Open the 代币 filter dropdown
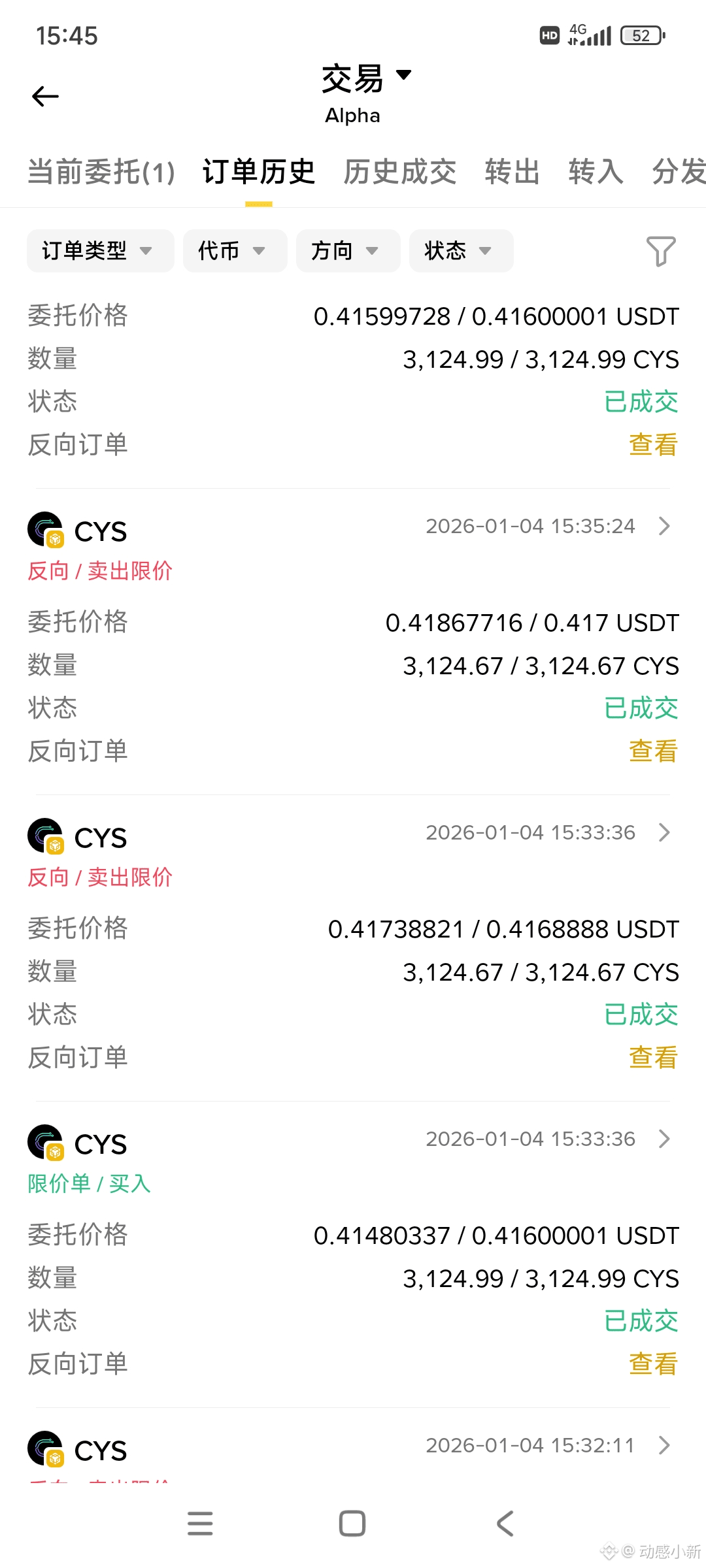Image resolution: width=706 pixels, height=1568 pixels. point(235,251)
